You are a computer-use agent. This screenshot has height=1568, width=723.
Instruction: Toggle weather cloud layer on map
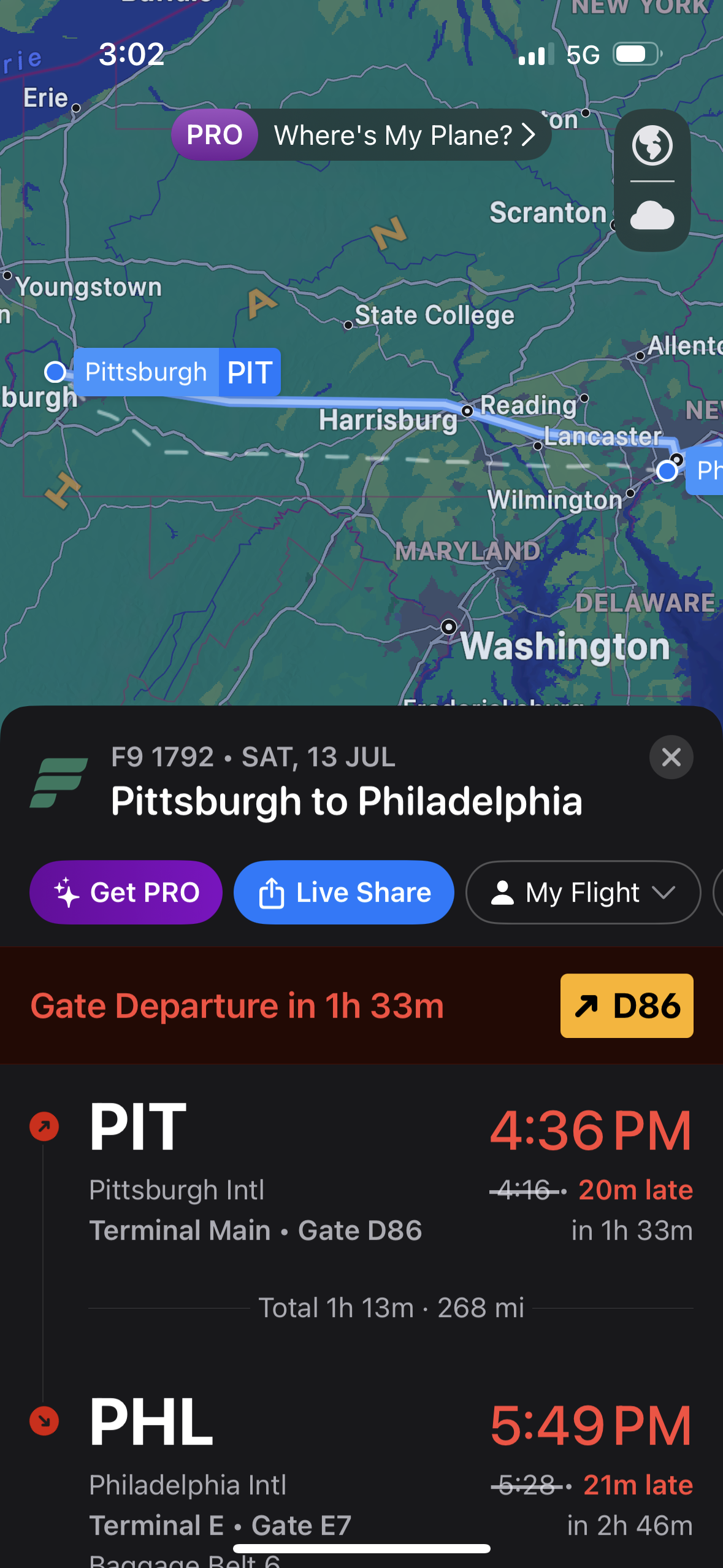click(x=652, y=216)
